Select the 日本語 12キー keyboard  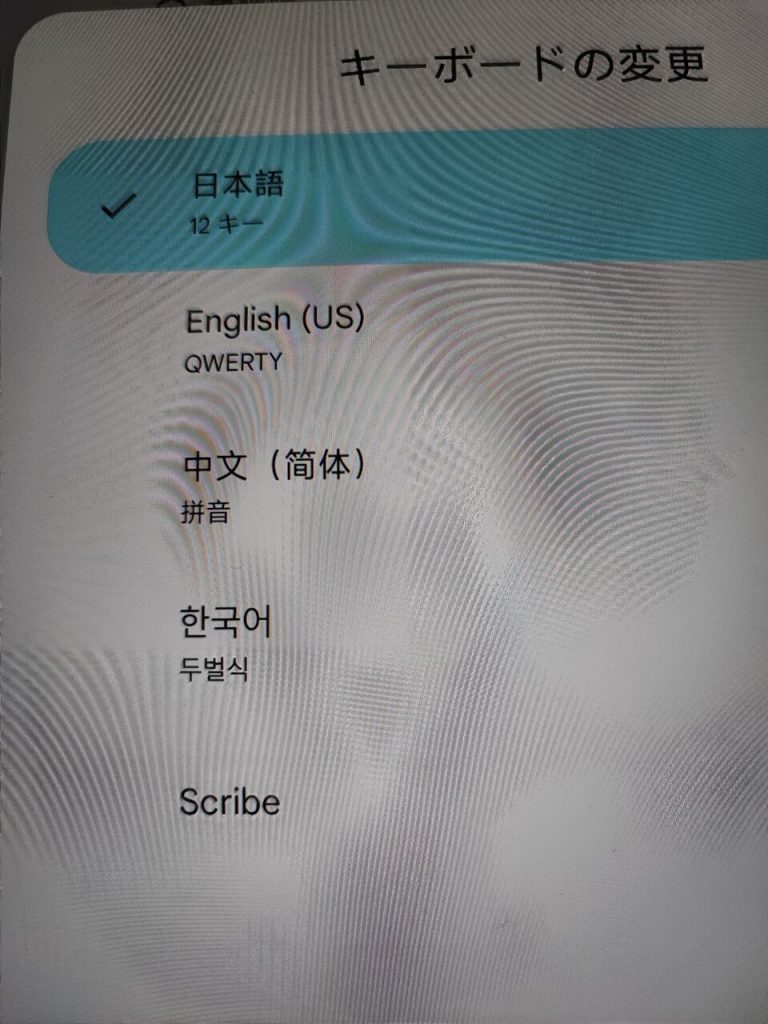(x=238, y=202)
